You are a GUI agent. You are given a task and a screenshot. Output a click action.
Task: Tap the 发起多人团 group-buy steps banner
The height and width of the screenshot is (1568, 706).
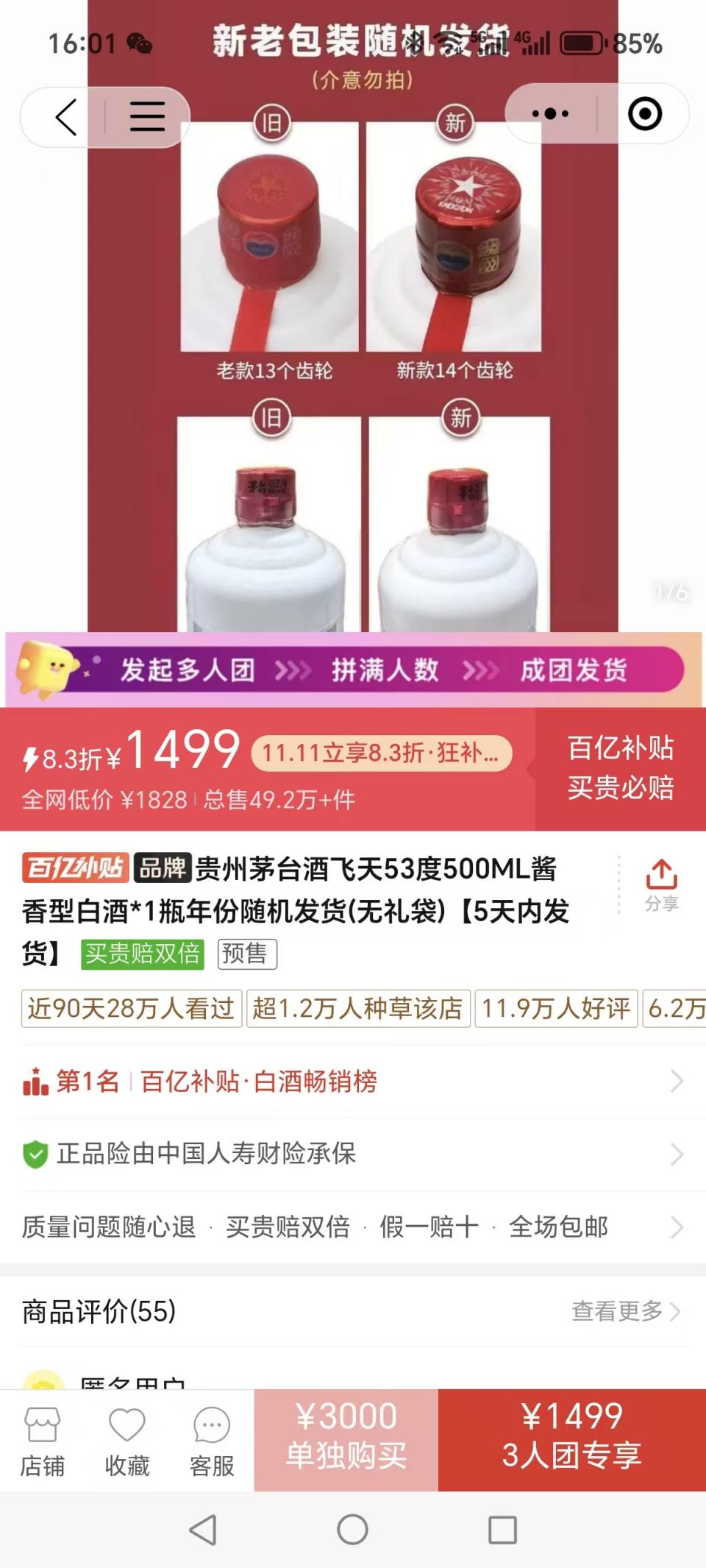tap(353, 670)
